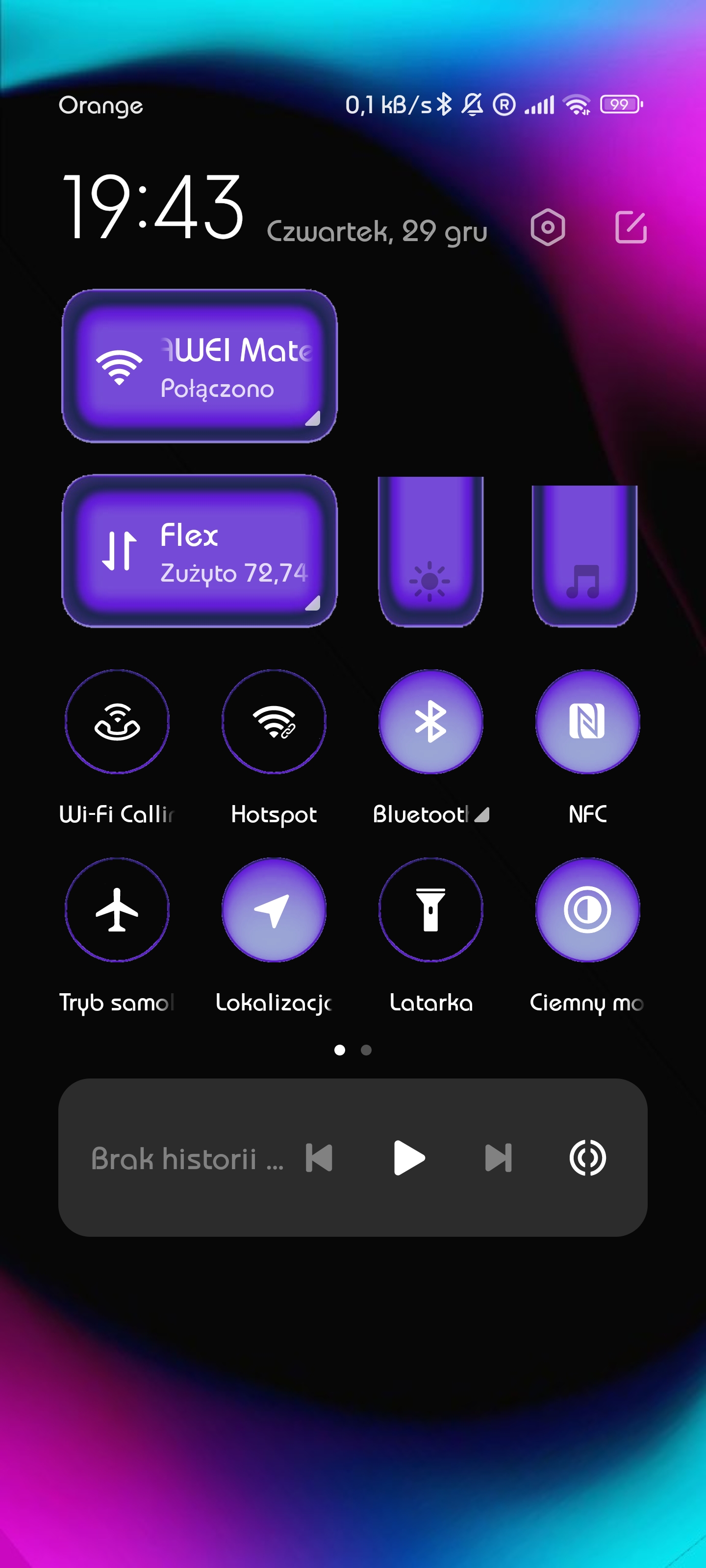The height and width of the screenshot is (1568, 706).
Task: Skip to the previous track
Action: tap(319, 1158)
